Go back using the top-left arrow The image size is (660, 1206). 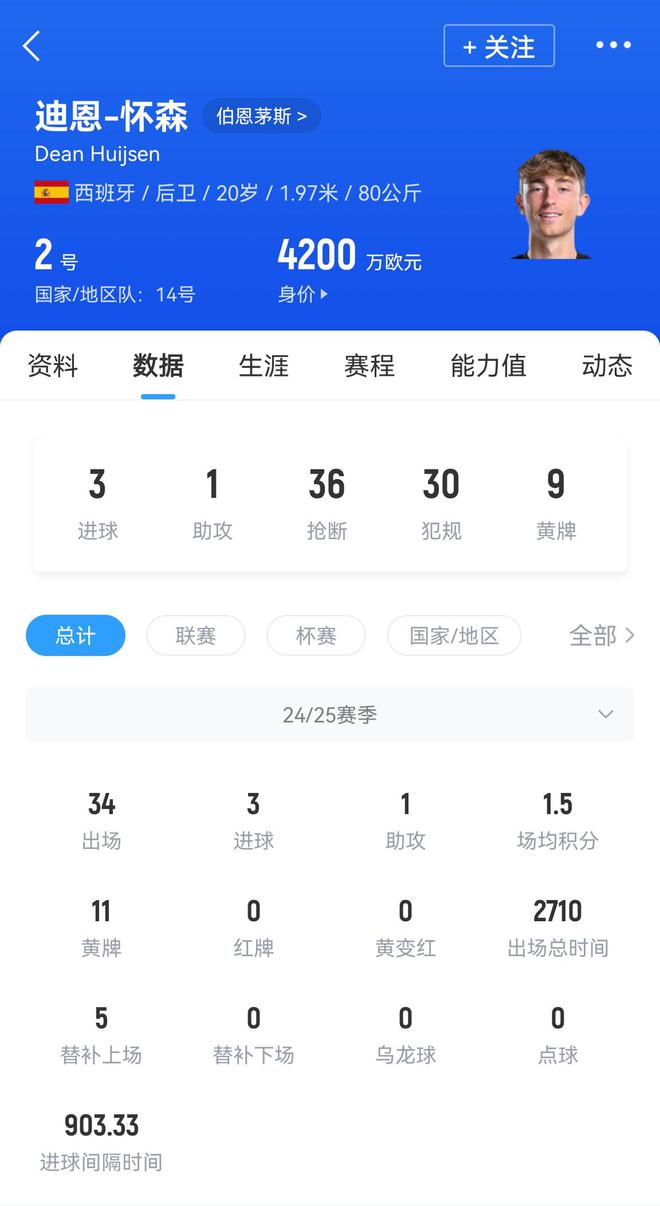coord(32,46)
